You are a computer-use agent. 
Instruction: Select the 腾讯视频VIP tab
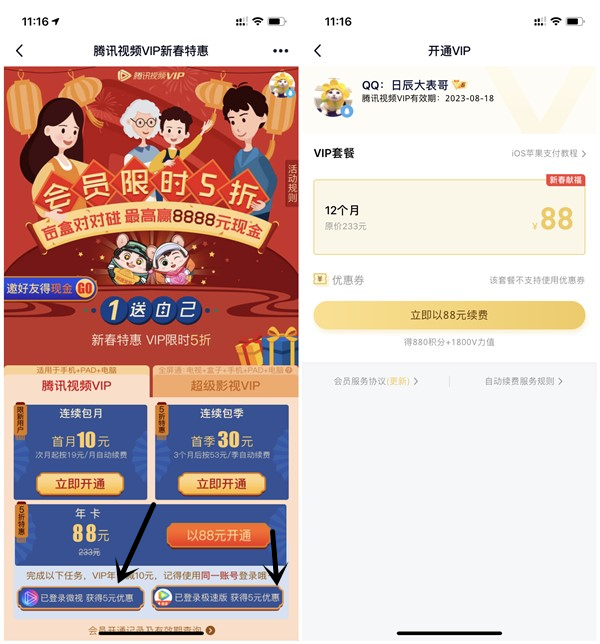[76, 385]
